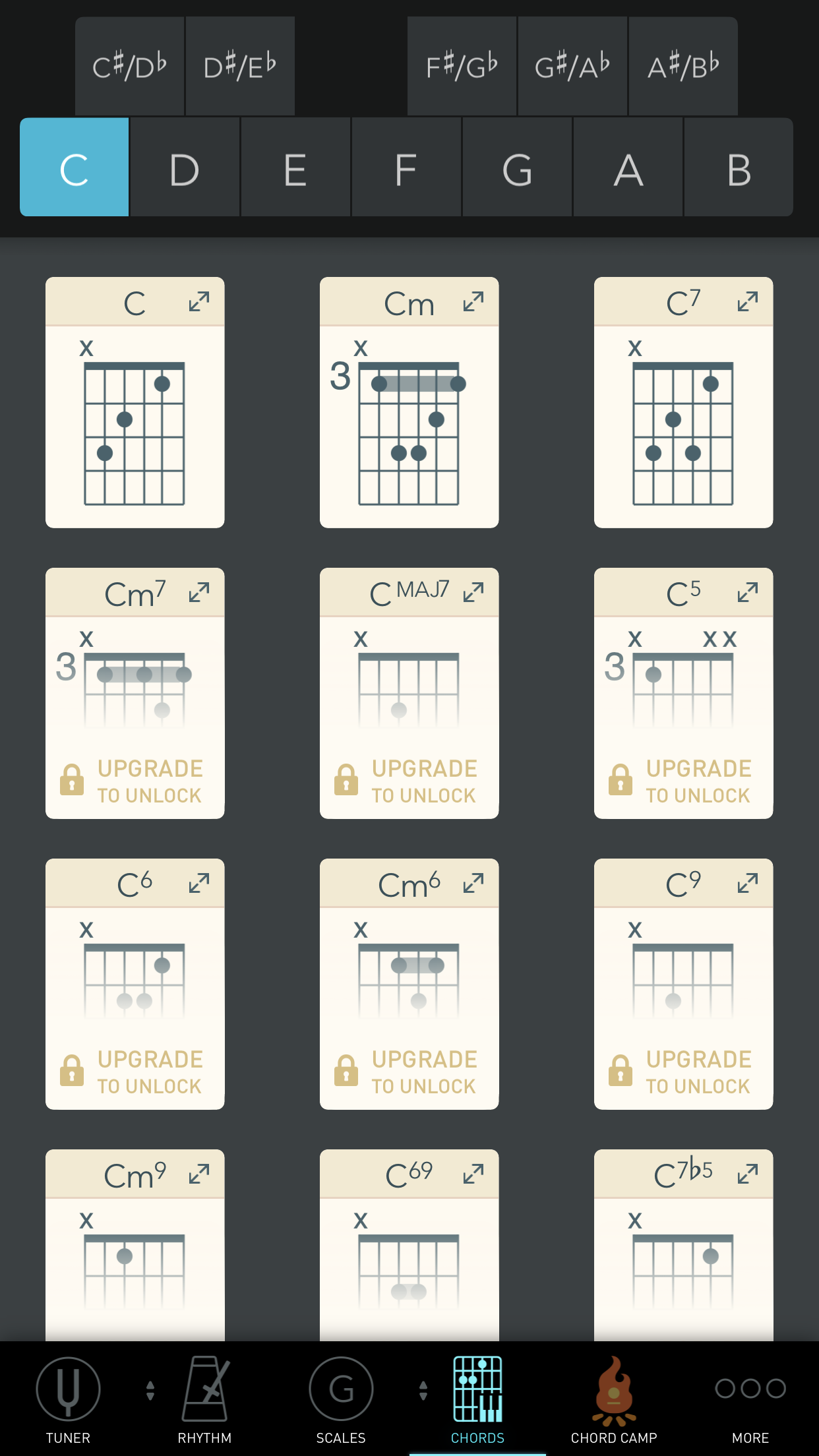Select the E root note key

pyautogui.click(x=295, y=168)
